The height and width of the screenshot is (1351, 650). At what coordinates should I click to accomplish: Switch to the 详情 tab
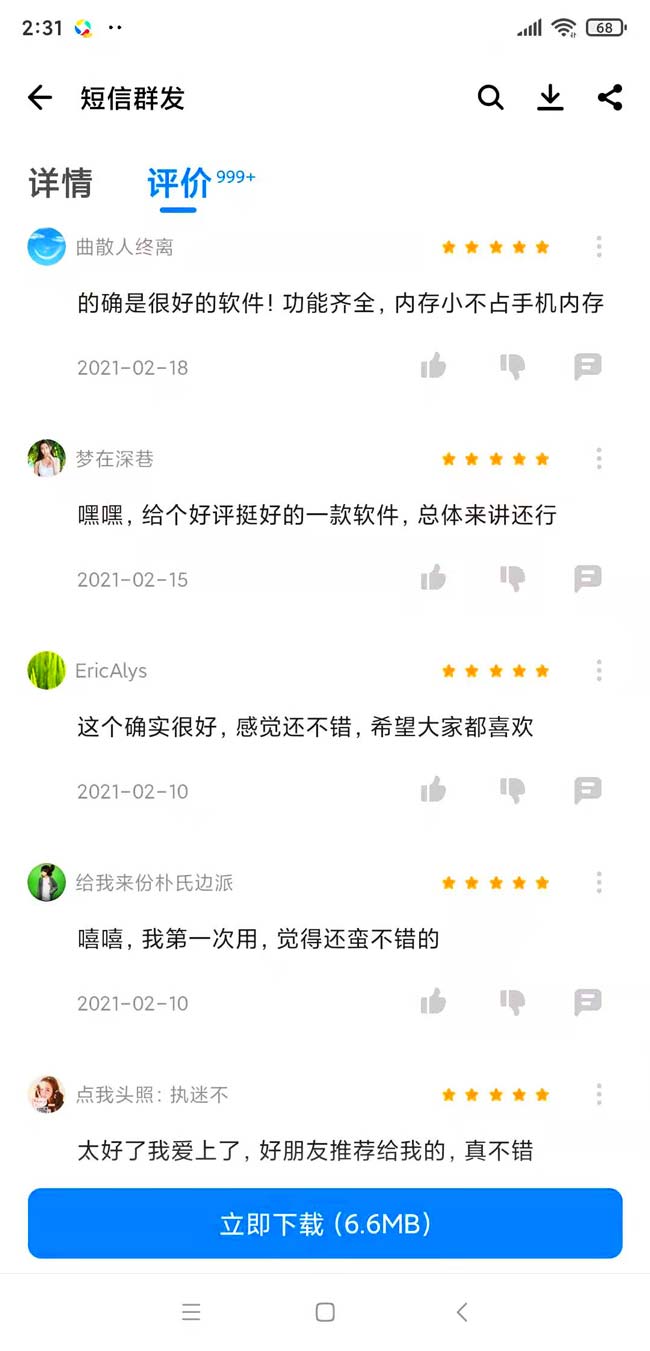tap(60, 183)
